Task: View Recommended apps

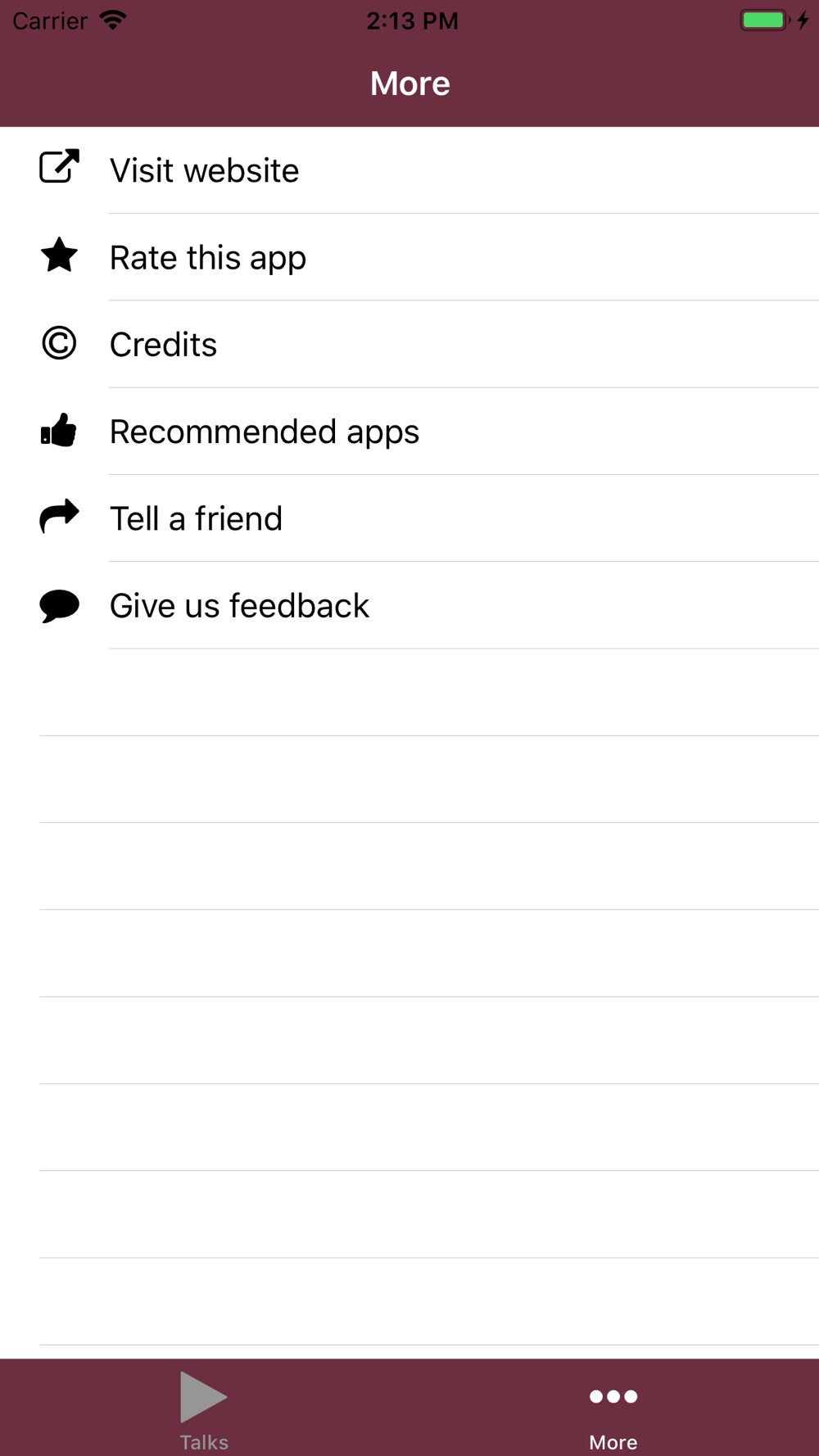Action: click(409, 432)
